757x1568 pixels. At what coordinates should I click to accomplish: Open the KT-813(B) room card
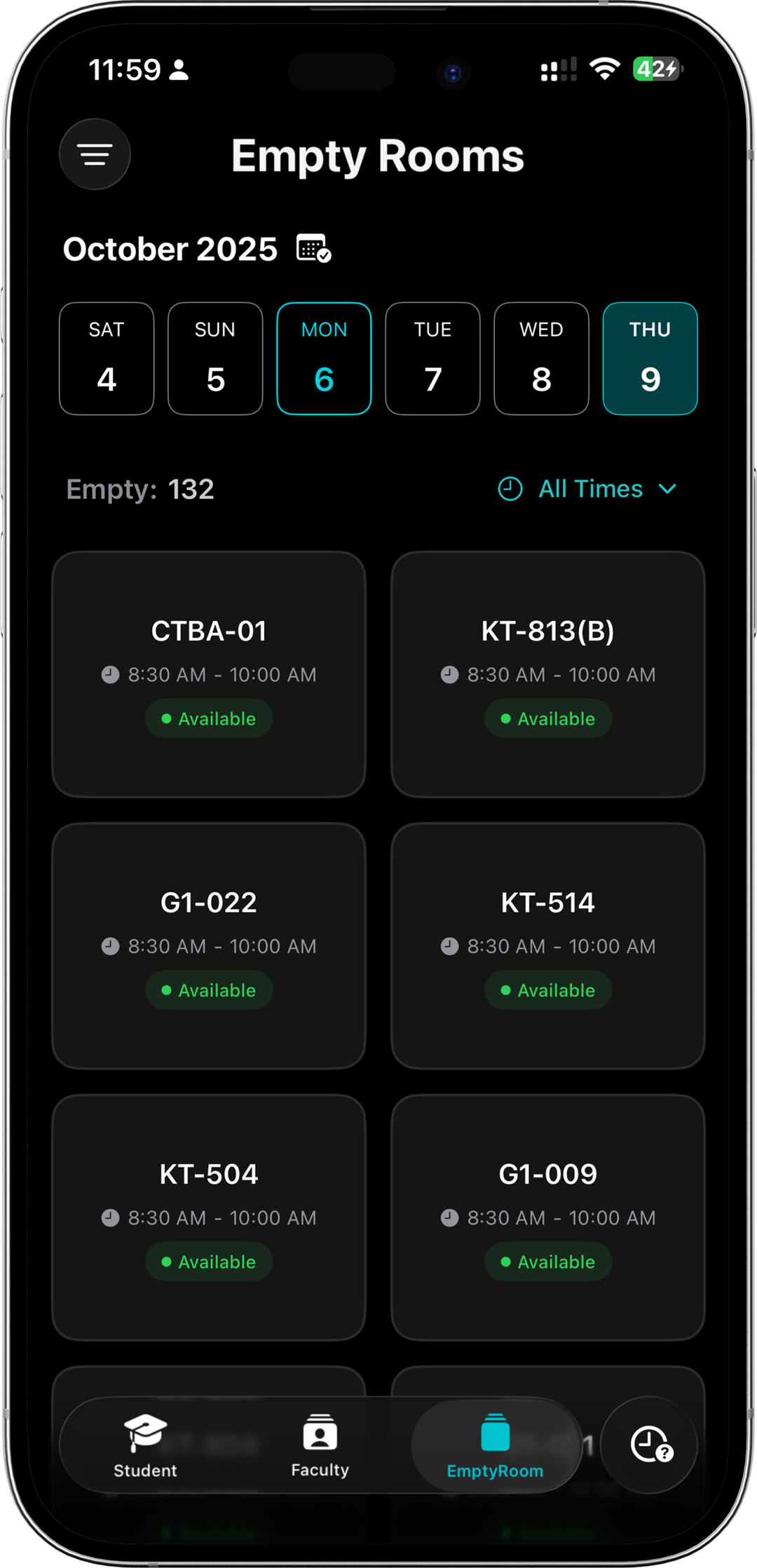point(547,674)
